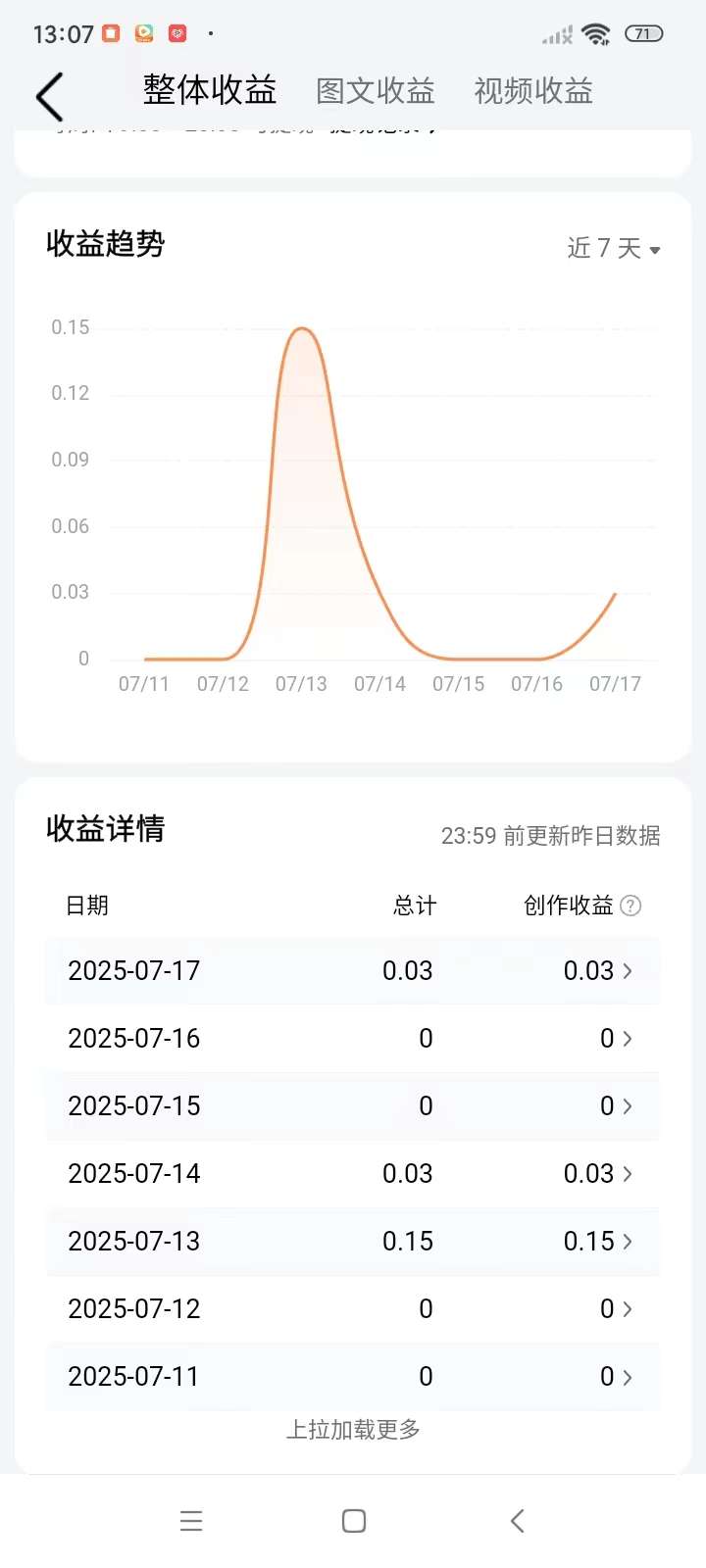Tap the help icon beside 创作收益
Screen dimensions: 706x1568
(x=631, y=906)
